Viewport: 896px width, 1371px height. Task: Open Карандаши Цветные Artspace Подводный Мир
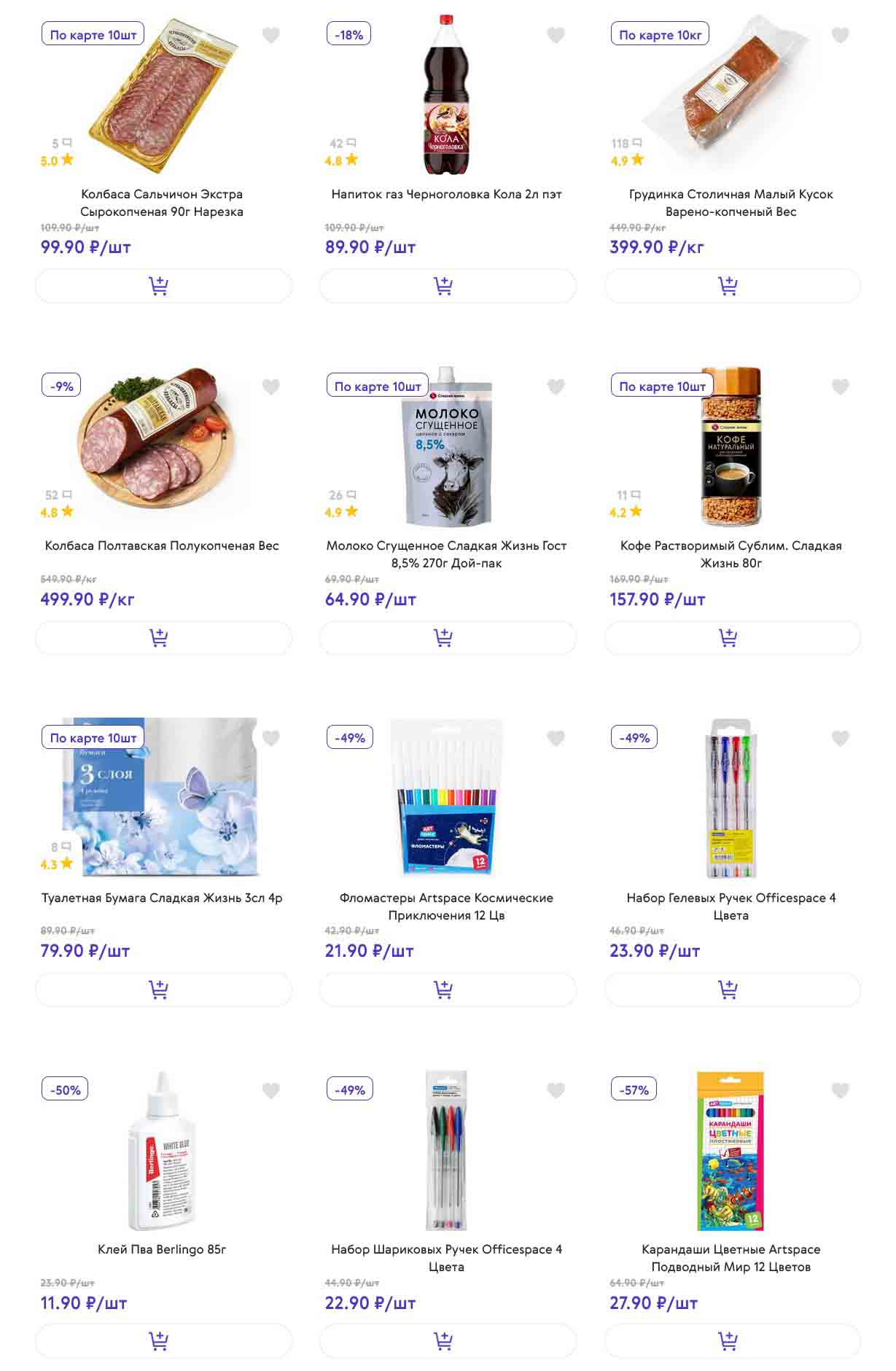[731, 1258]
